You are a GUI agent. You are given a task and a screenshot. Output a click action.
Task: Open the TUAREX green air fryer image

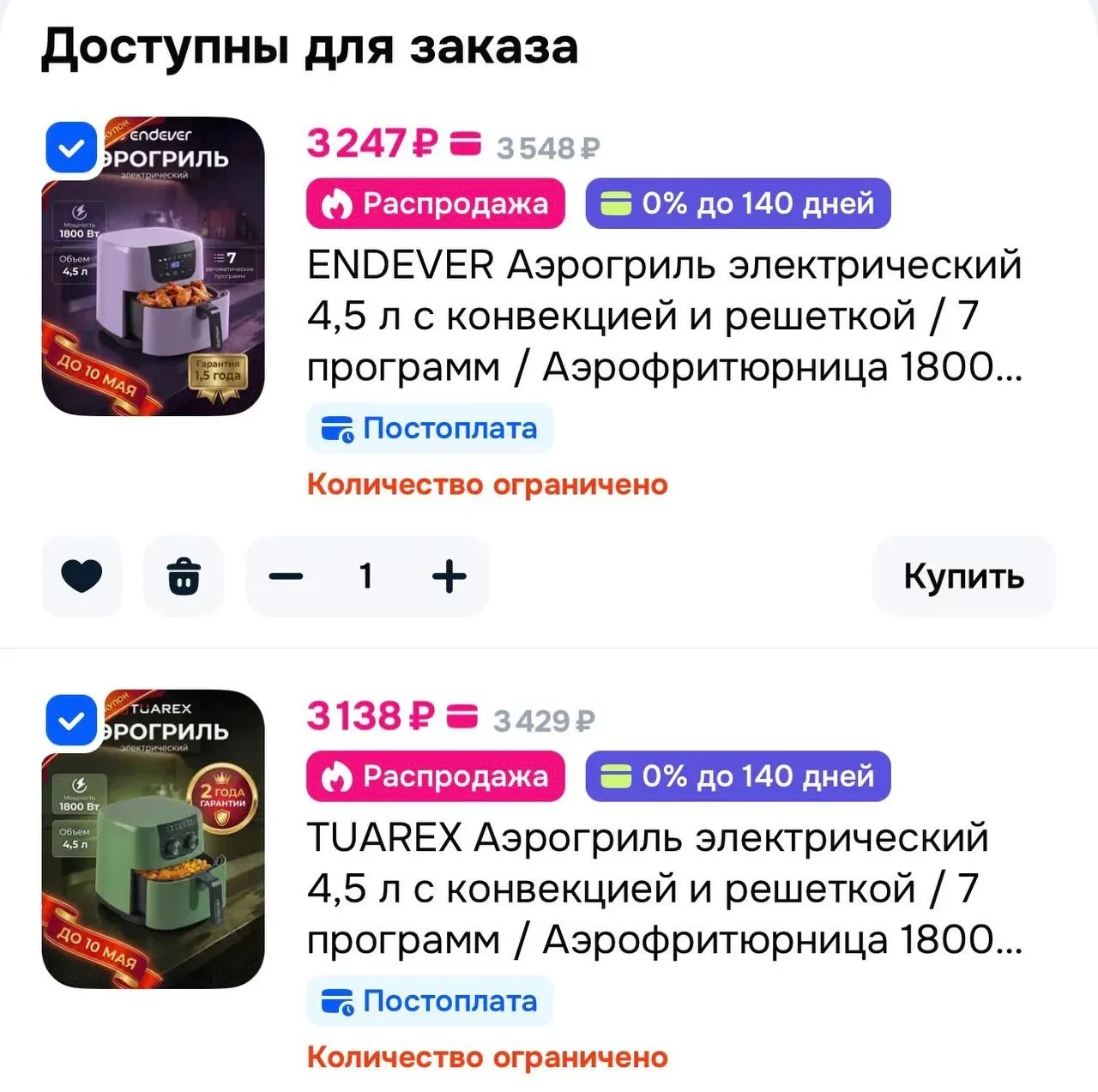(x=154, y=858)
